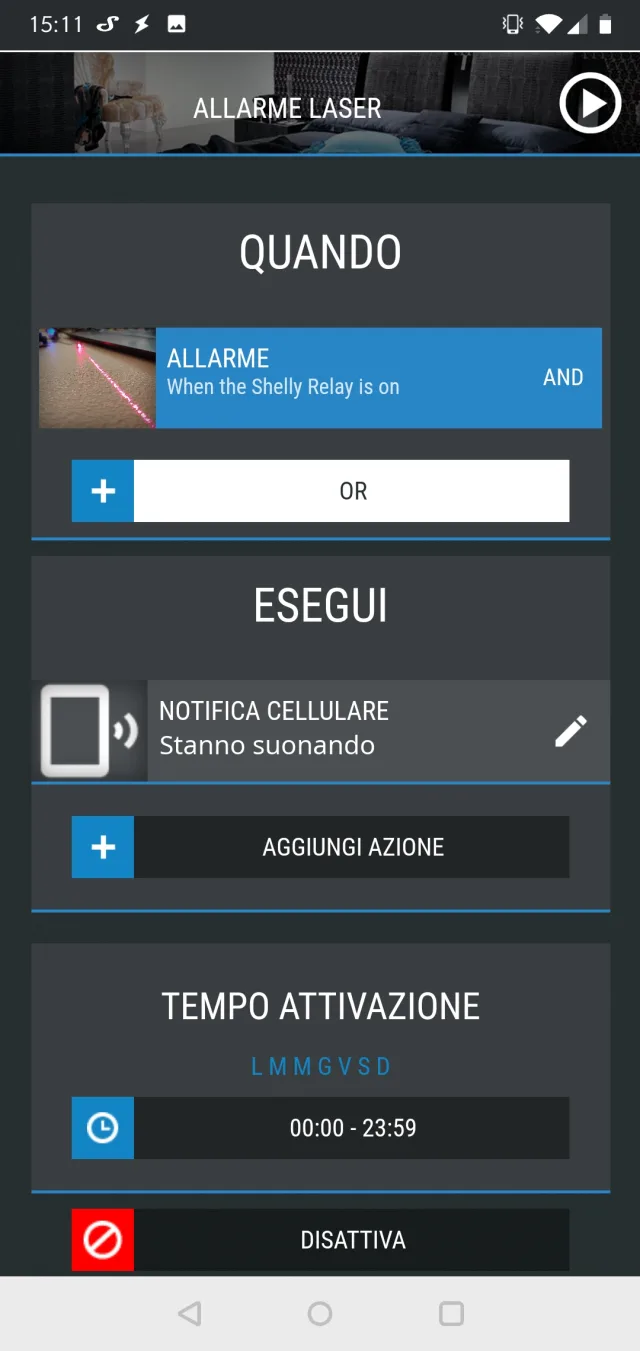Run the Allarme Laser rule with play icon
This screenshot has height=1351, width=640.
[x=590, y=103]
